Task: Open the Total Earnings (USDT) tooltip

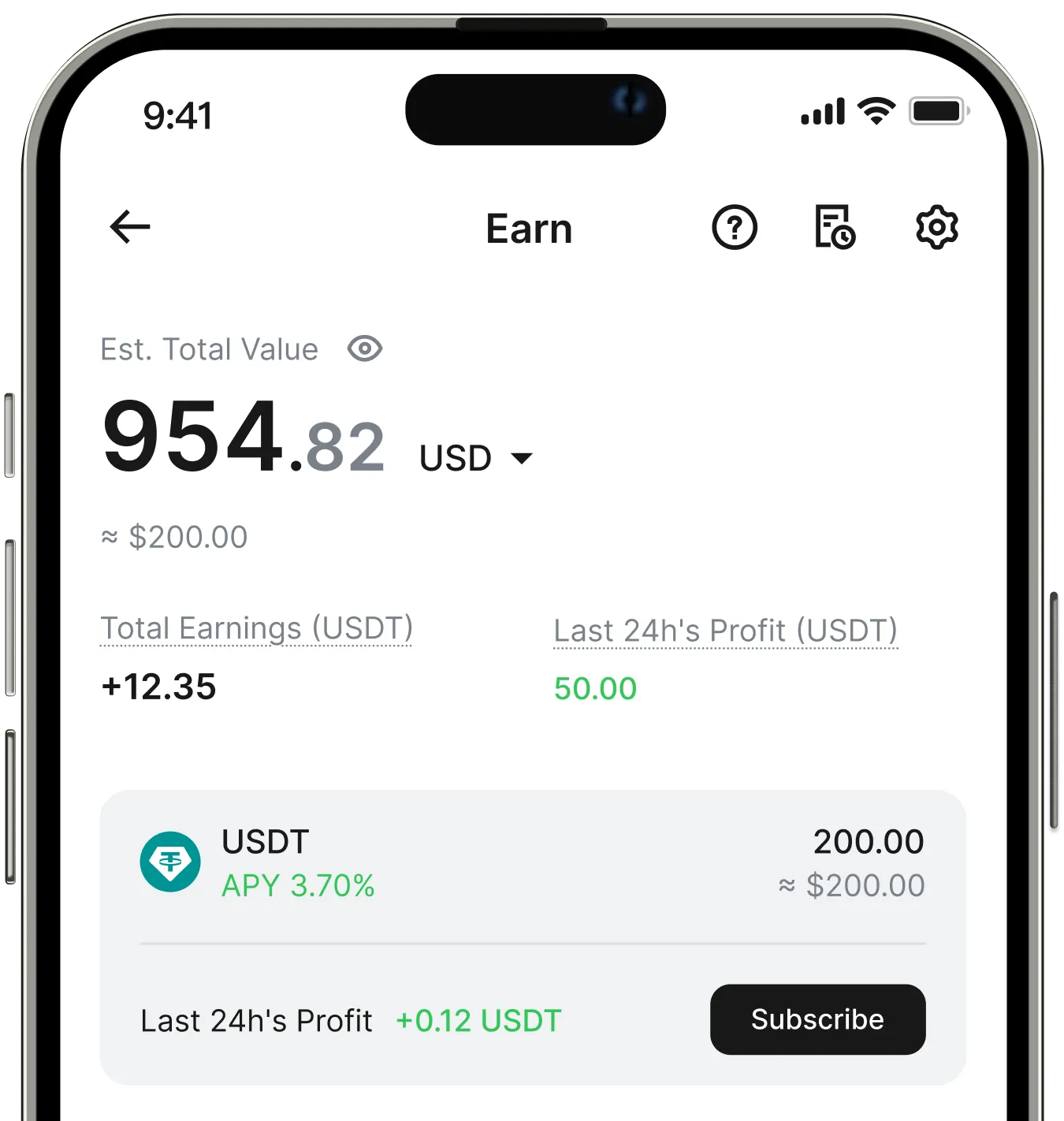Action: (257, 628)
